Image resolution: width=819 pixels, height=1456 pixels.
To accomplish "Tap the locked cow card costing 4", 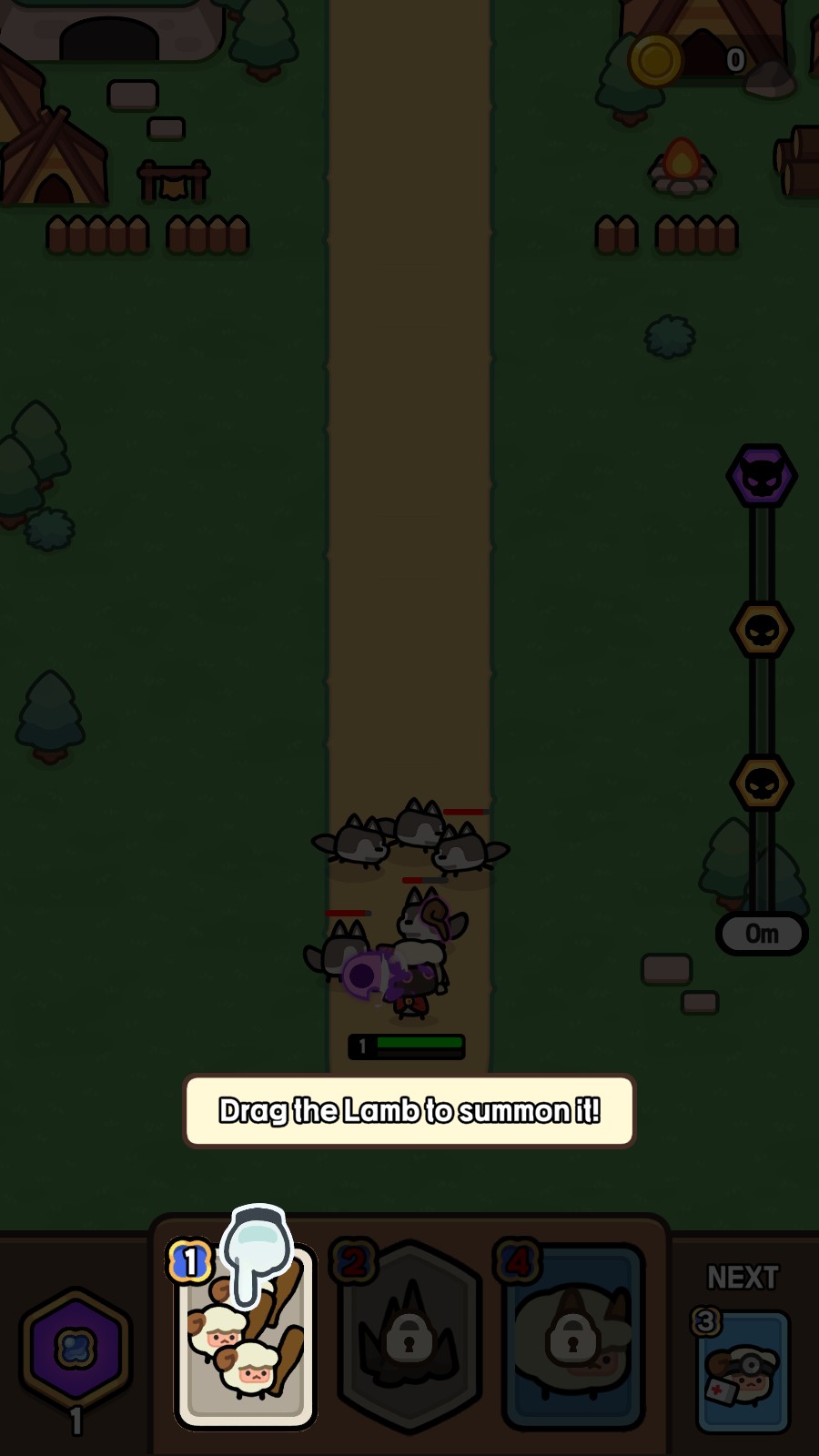I will (573, 1338).
